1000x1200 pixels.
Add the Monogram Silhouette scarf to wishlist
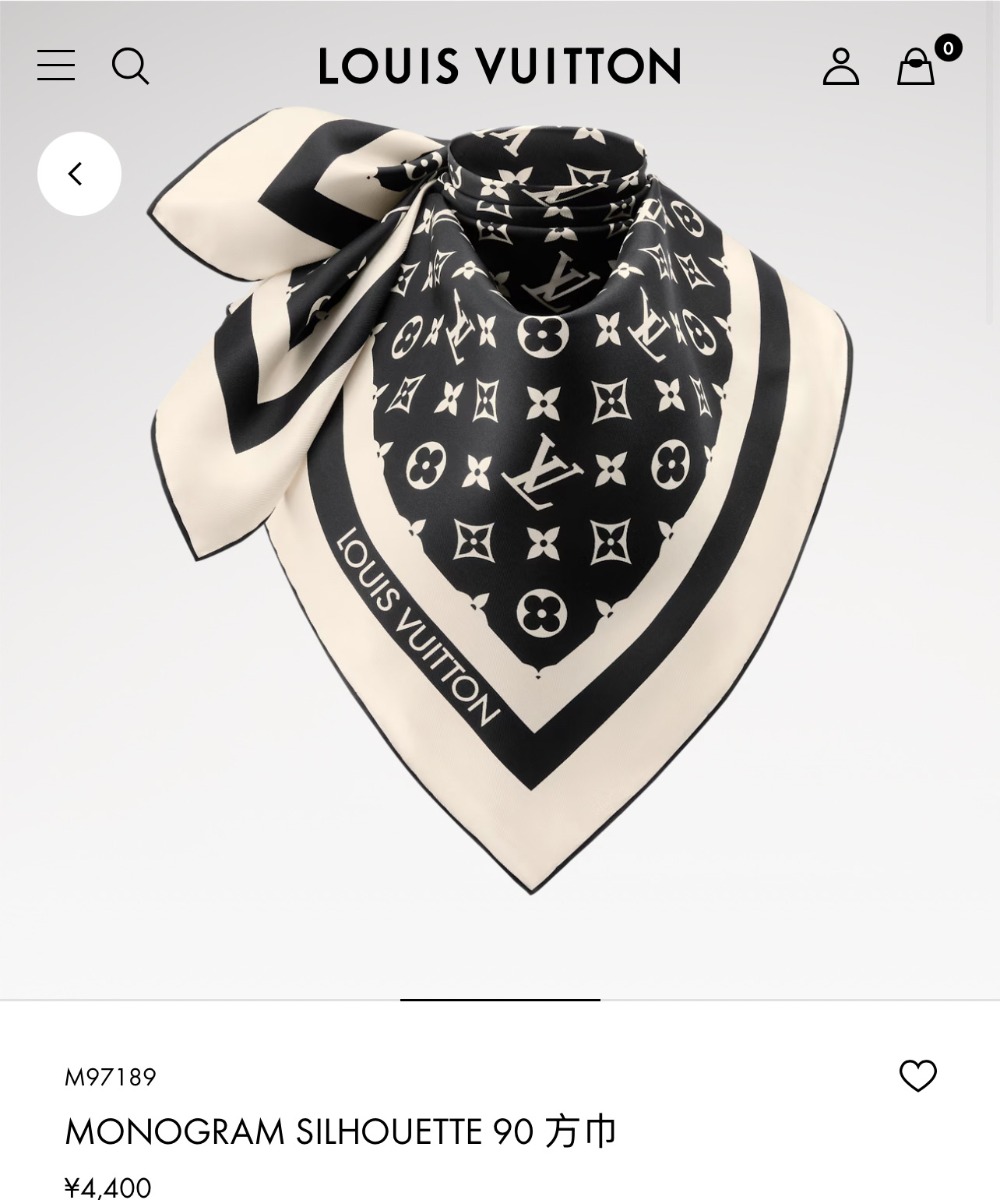917,1076
